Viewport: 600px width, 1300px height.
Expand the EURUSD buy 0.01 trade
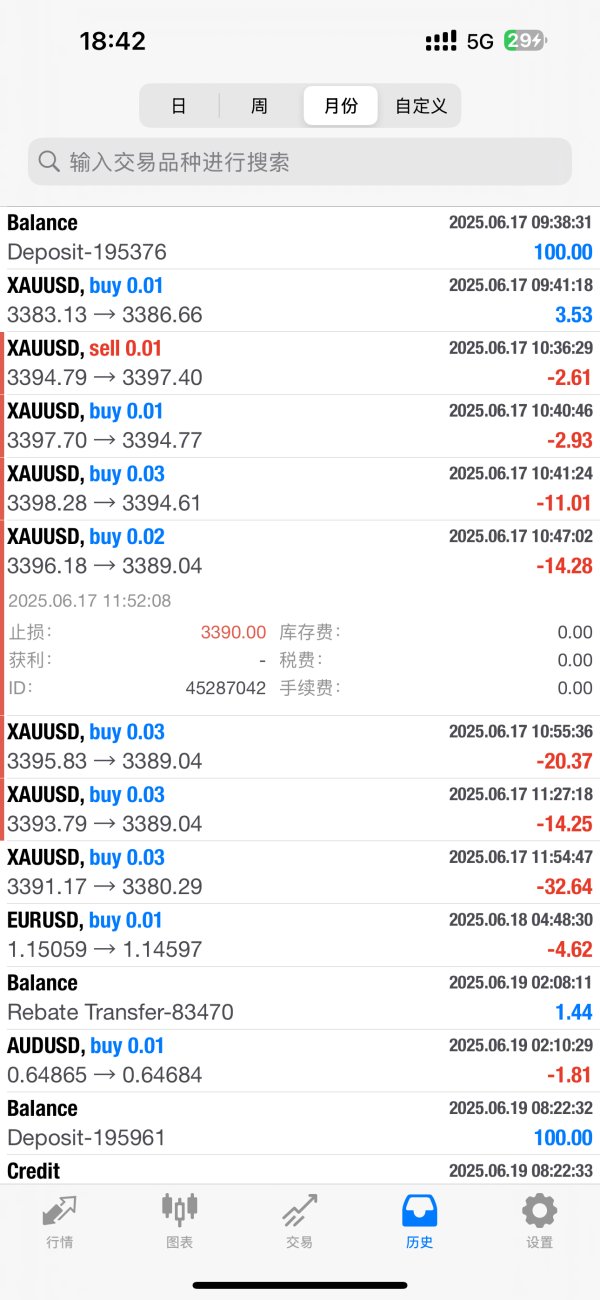coord(300,935)
